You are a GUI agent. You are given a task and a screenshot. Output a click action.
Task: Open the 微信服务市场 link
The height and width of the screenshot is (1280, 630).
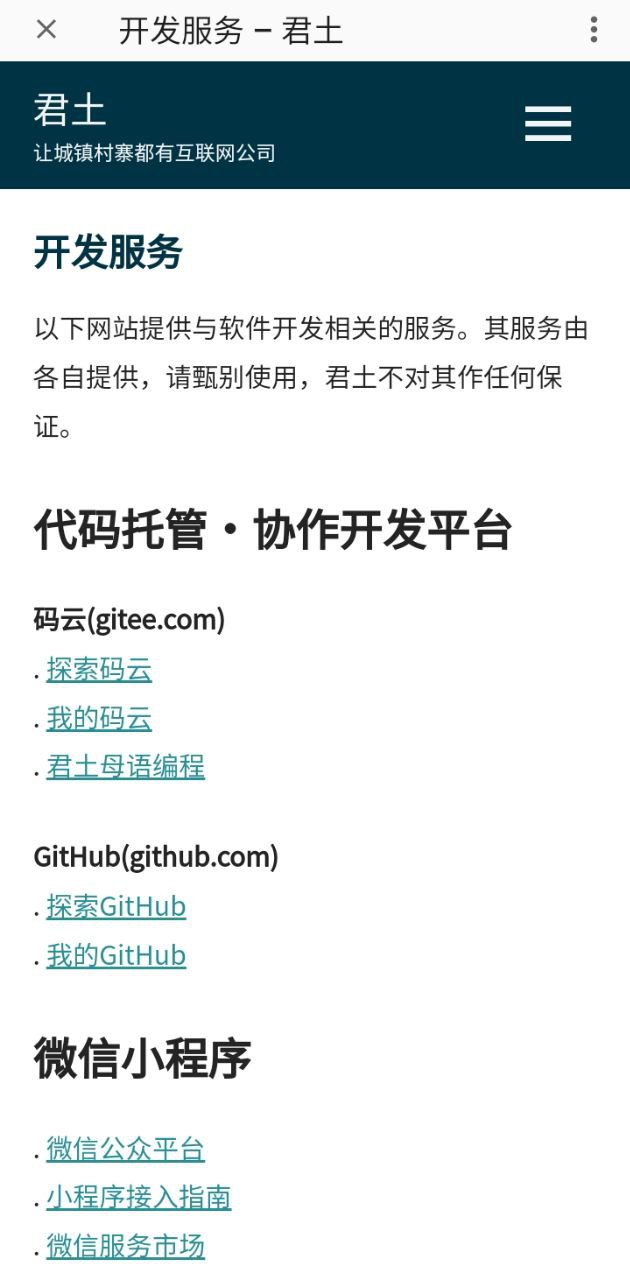click(x=125, y=1246)
